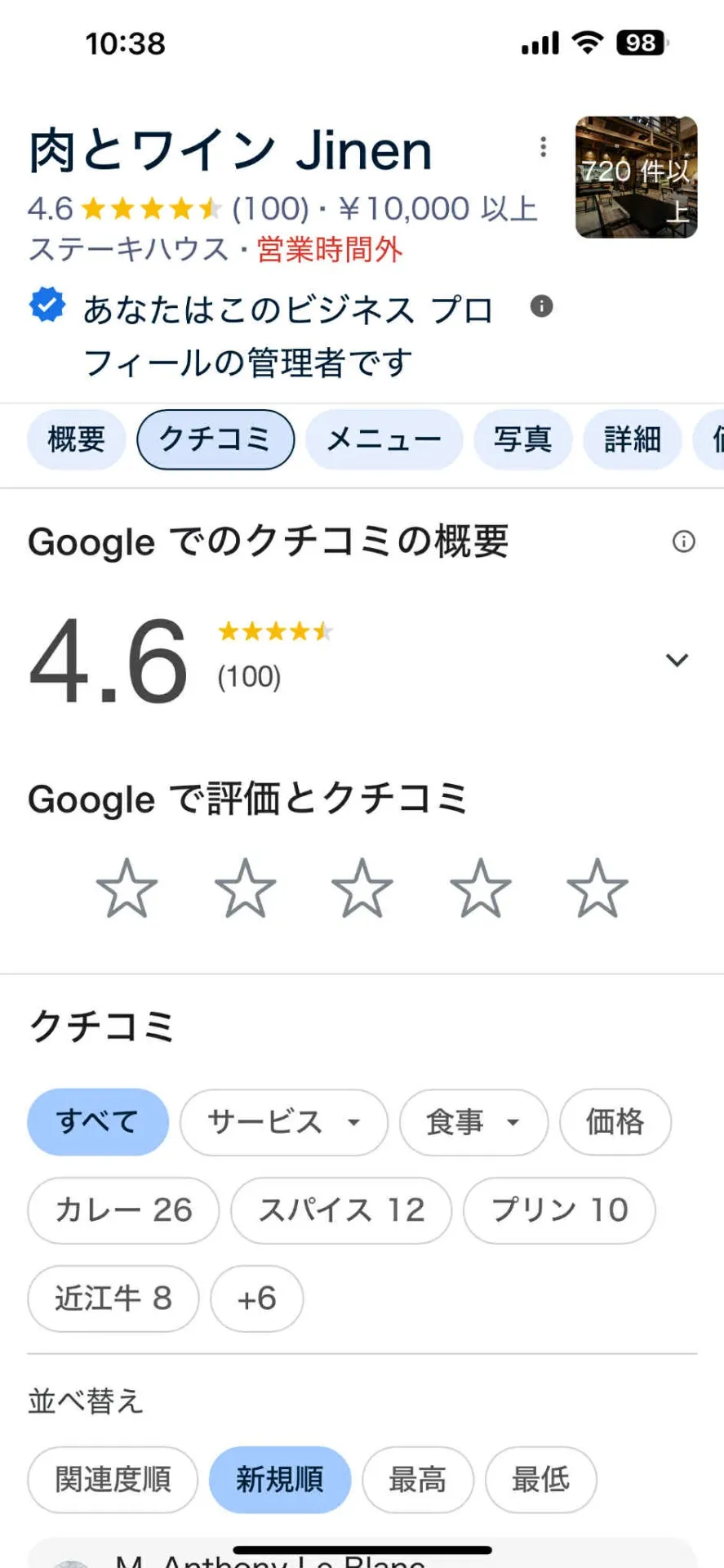Open the サービス filter dropdown

pyautogui.click(x=283, y=1122)
